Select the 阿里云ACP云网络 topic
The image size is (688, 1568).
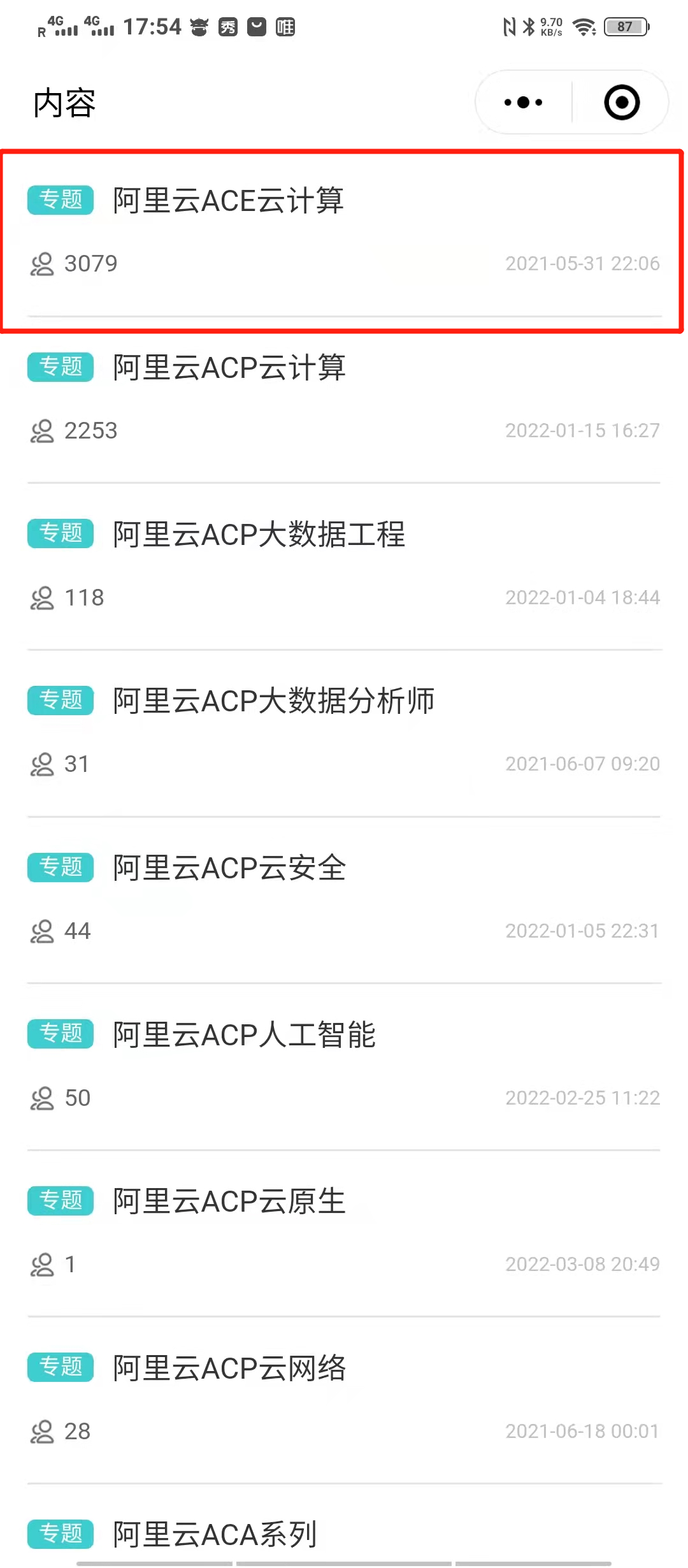coord(229,1368)
